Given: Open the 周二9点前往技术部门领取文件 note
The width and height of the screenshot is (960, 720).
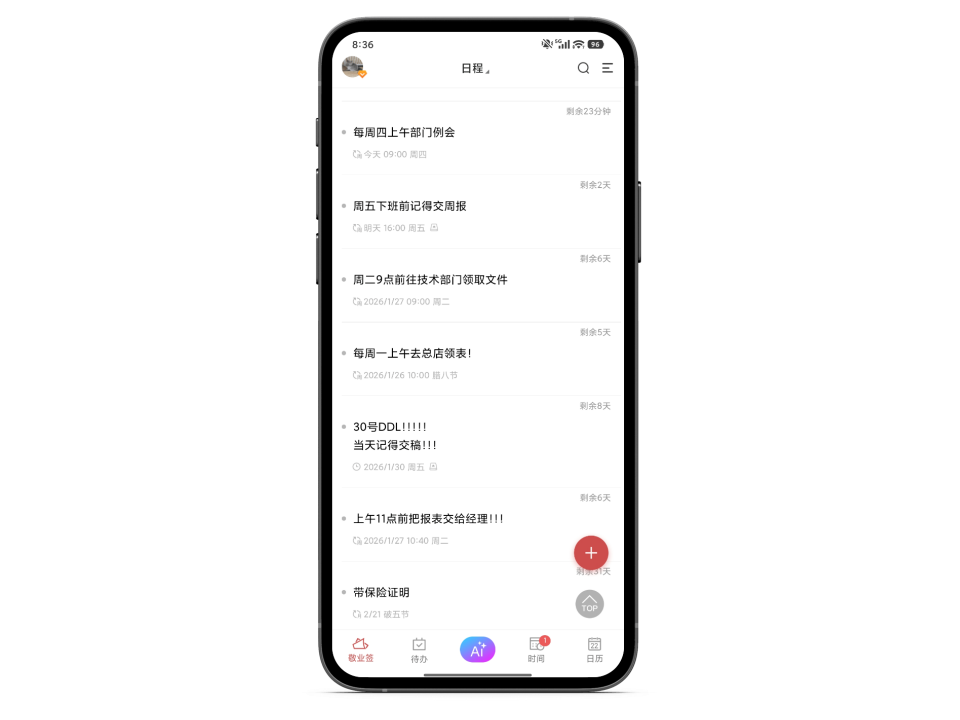Looking at the screenshot, I should tap(430, 280).
